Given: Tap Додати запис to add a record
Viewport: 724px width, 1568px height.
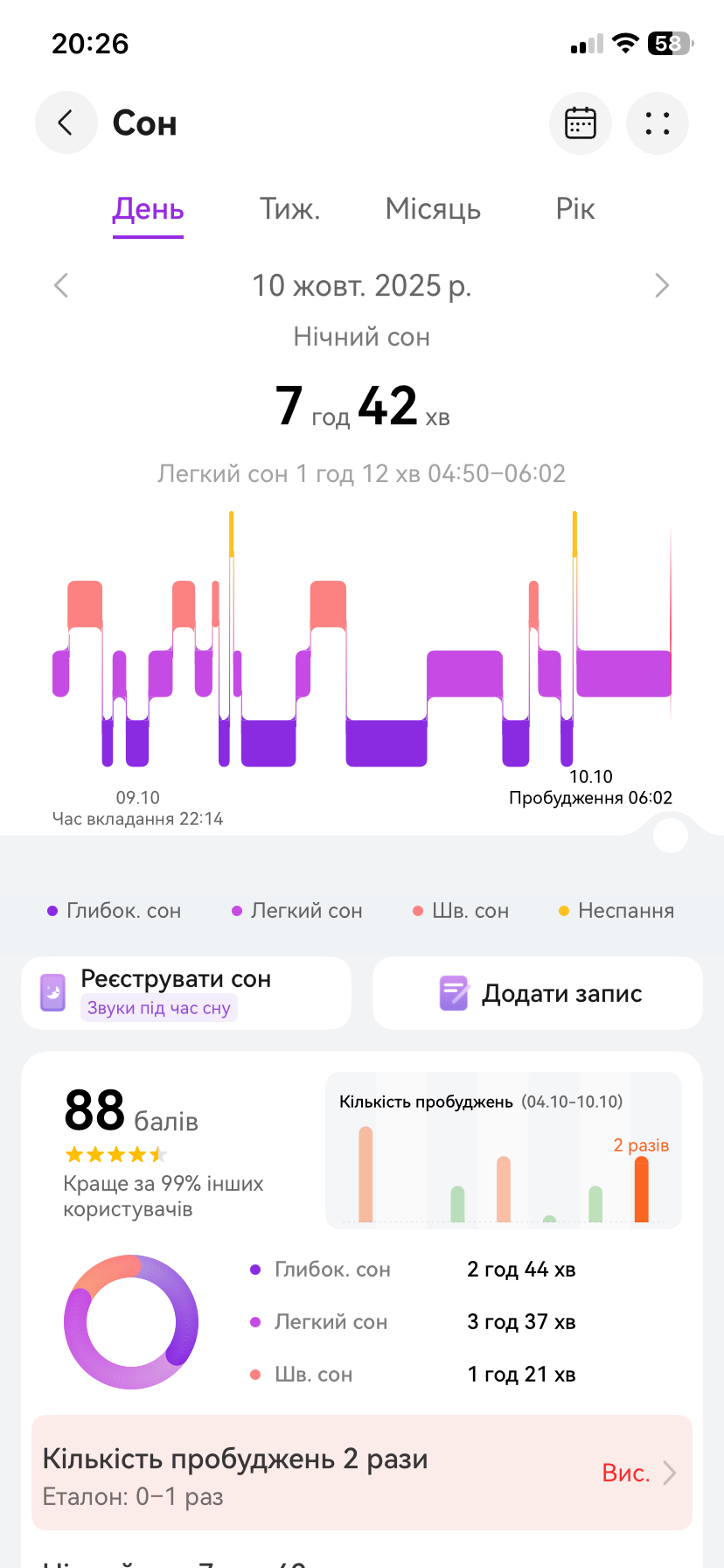Looking at the screenshot, I should 538,993.
